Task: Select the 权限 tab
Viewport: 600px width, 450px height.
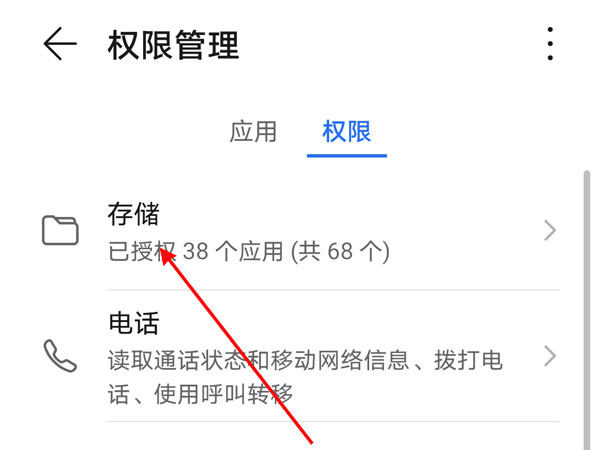Action: [346, 131]
